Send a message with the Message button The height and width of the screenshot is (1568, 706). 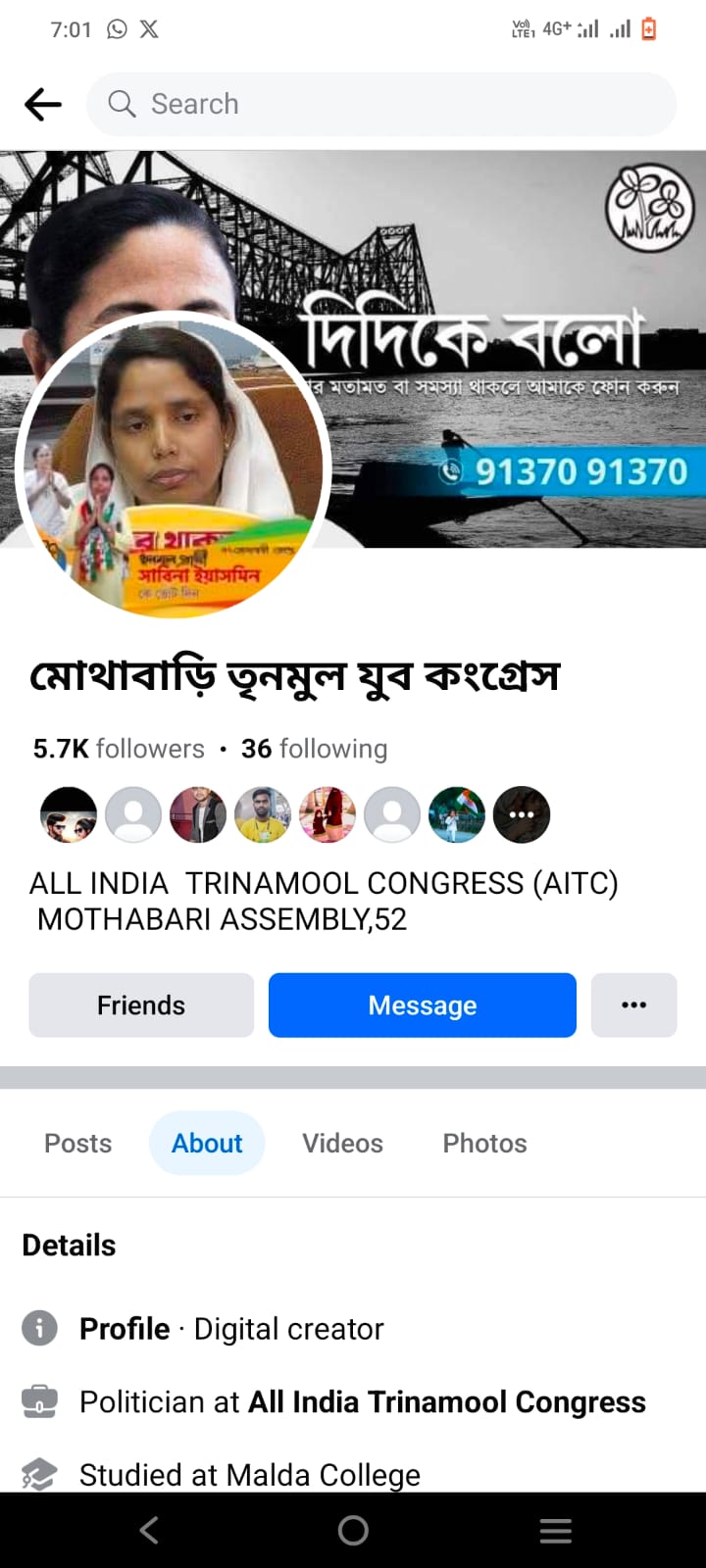pyautogui.click(x=423, y=1005)
